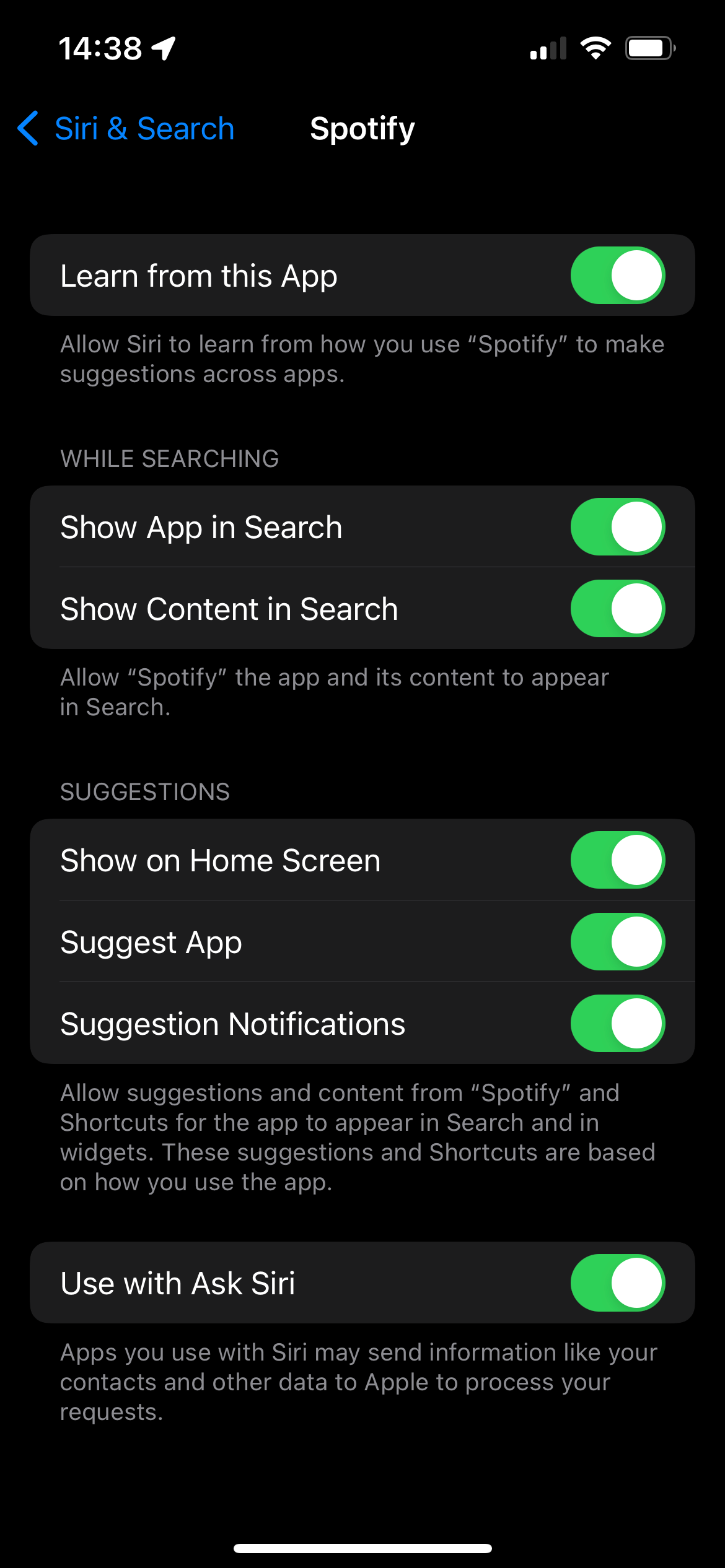Disable the Suggest App switch
The height and width of the screenshot is (1568, 725).
point(618,942)
